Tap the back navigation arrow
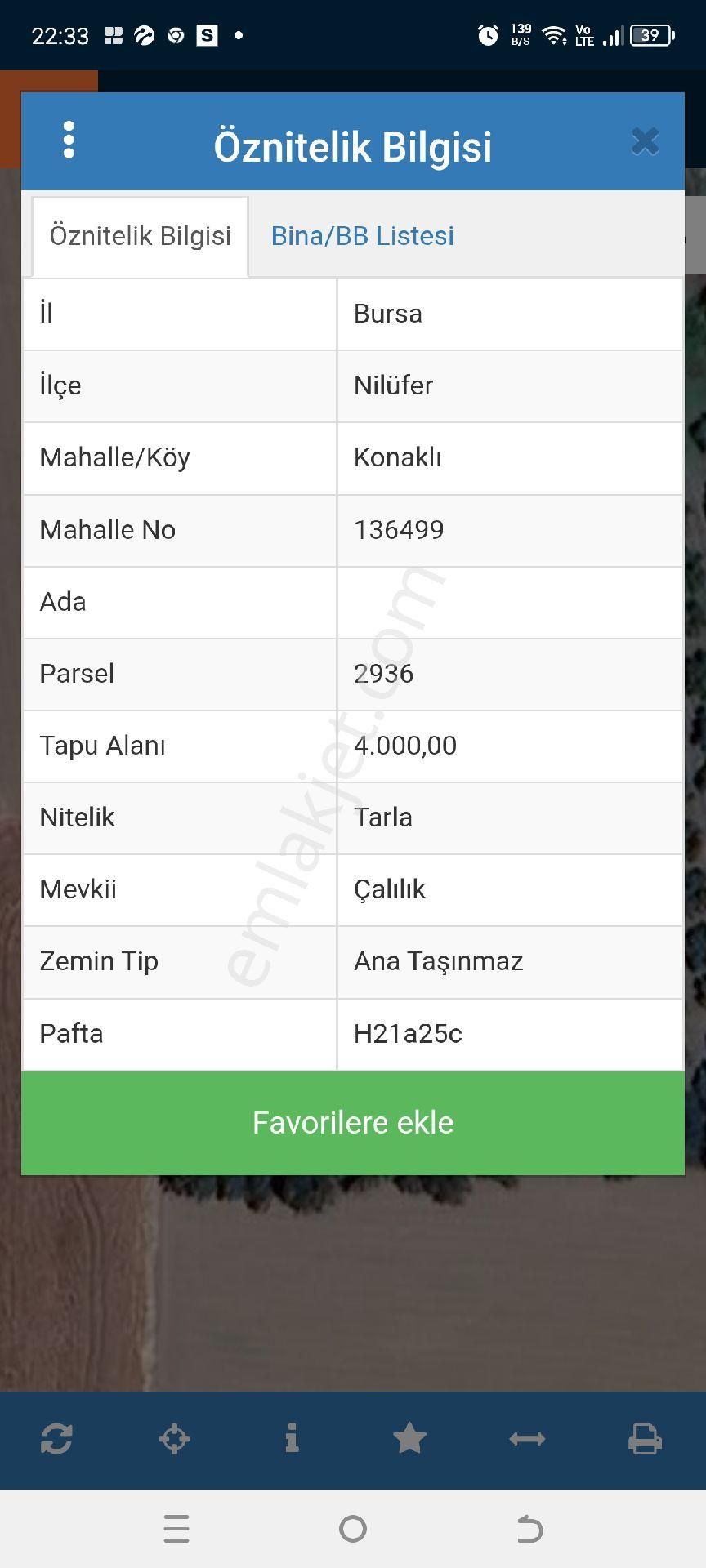Image resolution: width=706 pixels, height=1568 pixels. pyautogui.click(x=529, y=1529)
